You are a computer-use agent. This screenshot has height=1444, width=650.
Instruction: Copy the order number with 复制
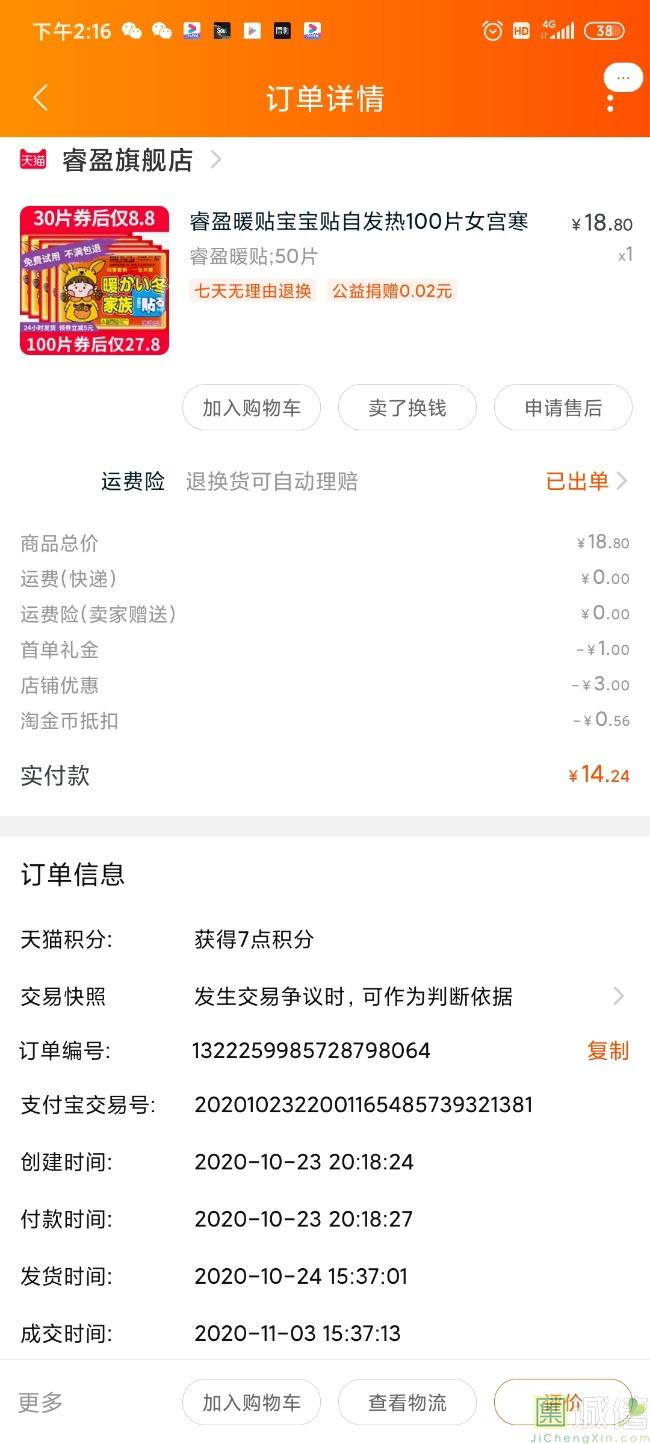(x=607, y=1051)
